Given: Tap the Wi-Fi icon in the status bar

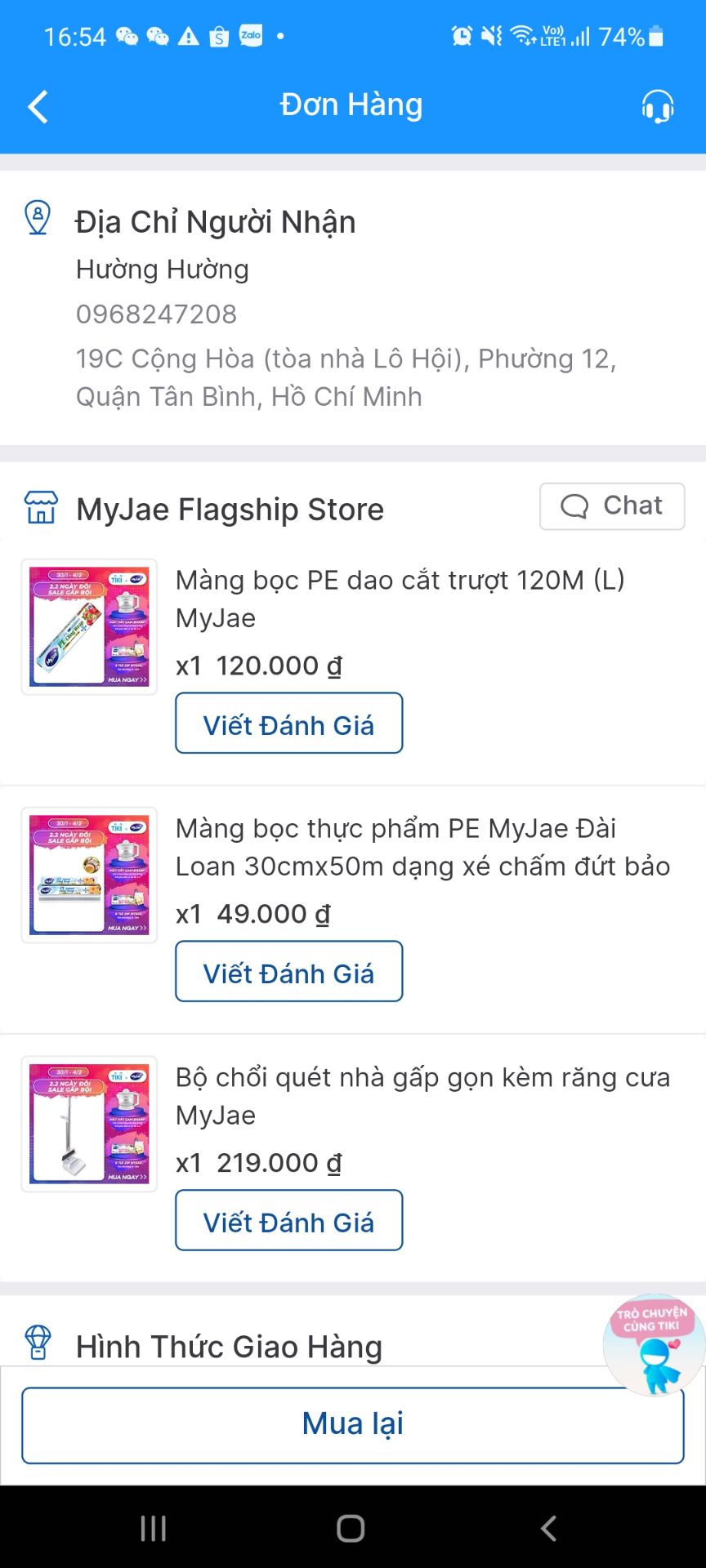Looking at the screenshot, I should (x=523, y=36).
